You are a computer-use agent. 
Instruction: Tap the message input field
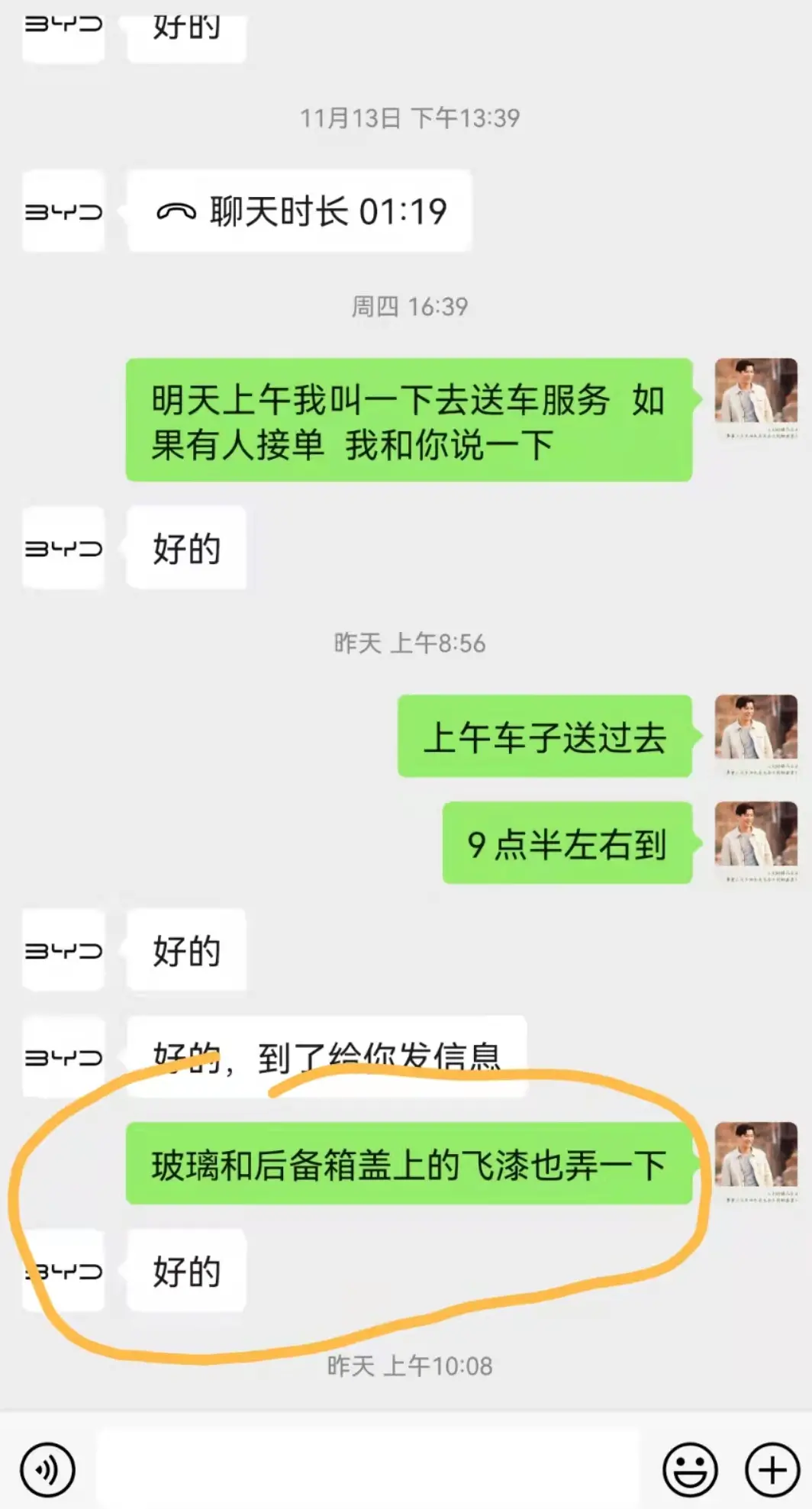(366, 1469)
